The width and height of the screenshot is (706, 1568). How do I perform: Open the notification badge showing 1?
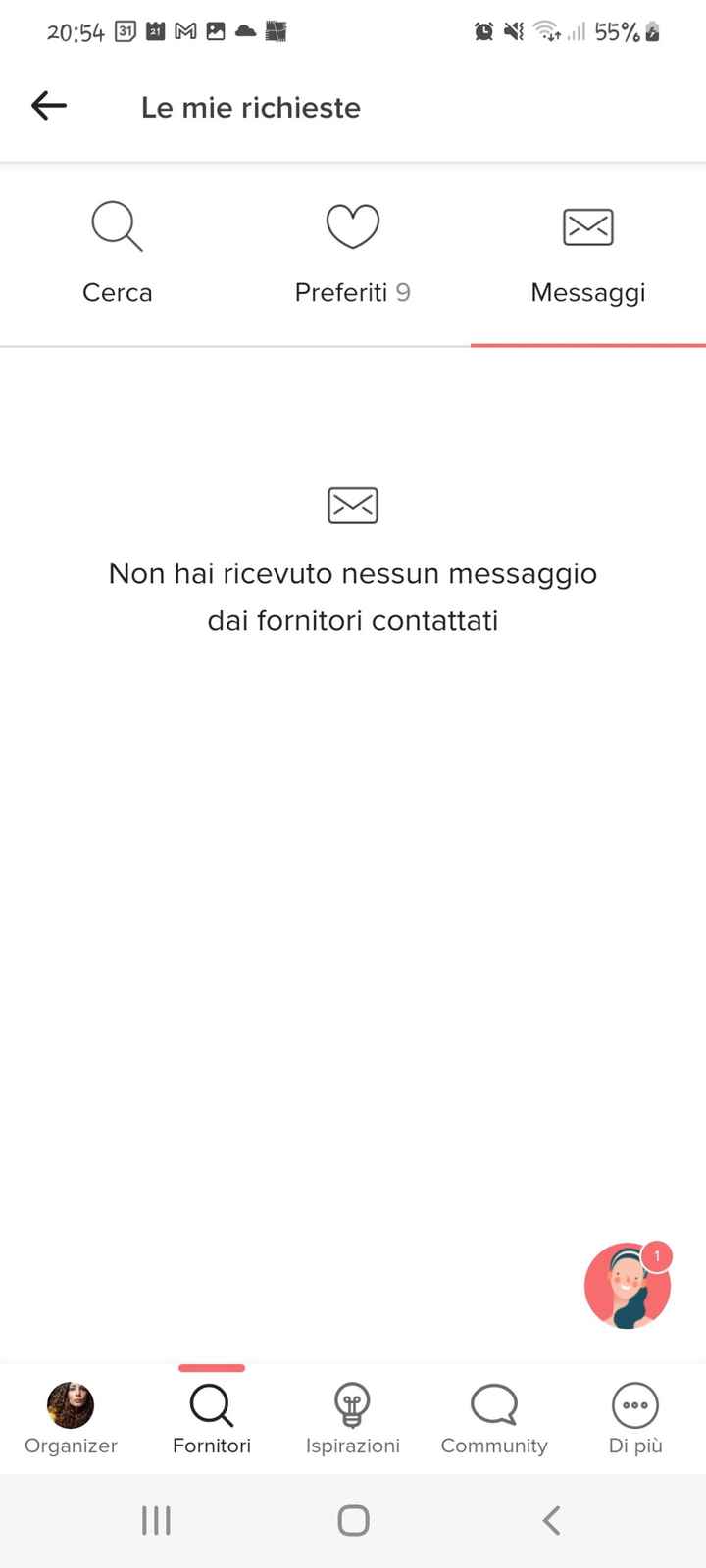655,1255
